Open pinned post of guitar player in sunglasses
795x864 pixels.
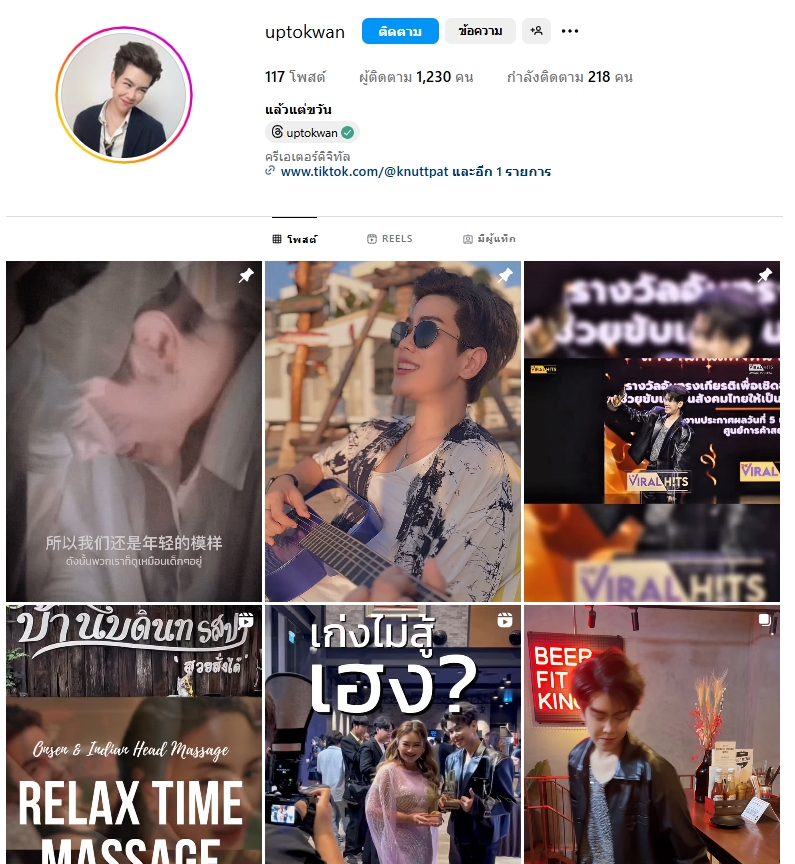click(392, 431)
